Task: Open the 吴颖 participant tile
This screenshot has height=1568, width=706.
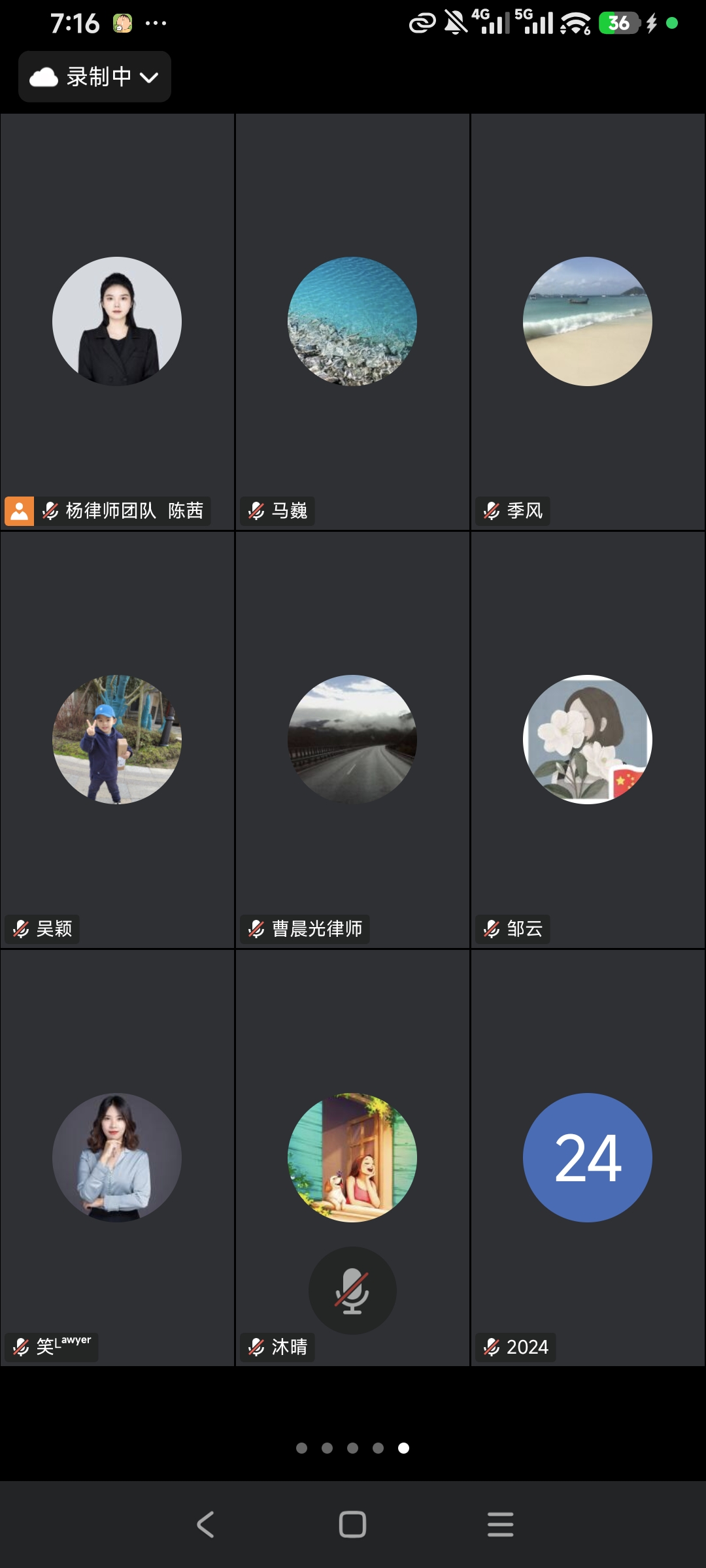Action: 118,740
